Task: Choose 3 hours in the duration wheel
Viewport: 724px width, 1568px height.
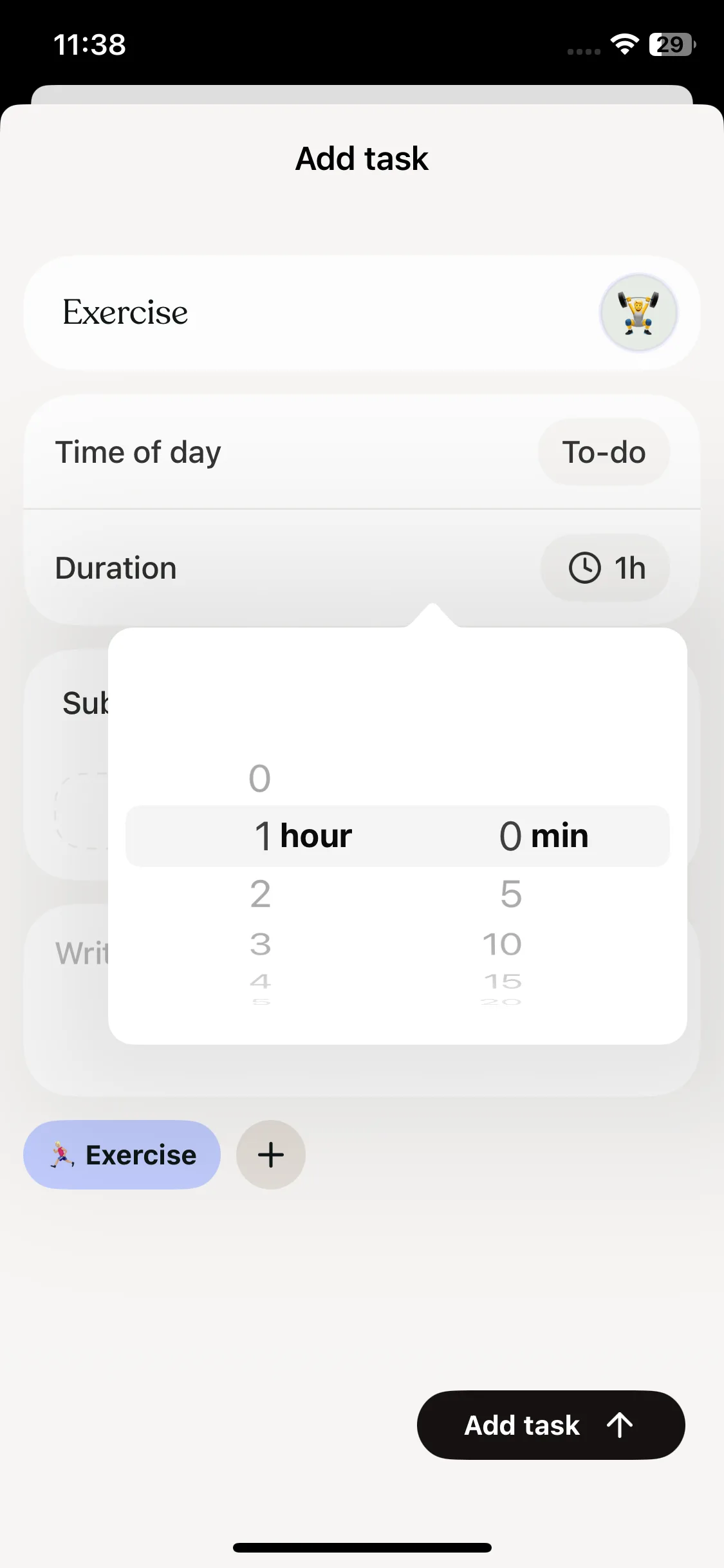Action: (x=261, y=944)
